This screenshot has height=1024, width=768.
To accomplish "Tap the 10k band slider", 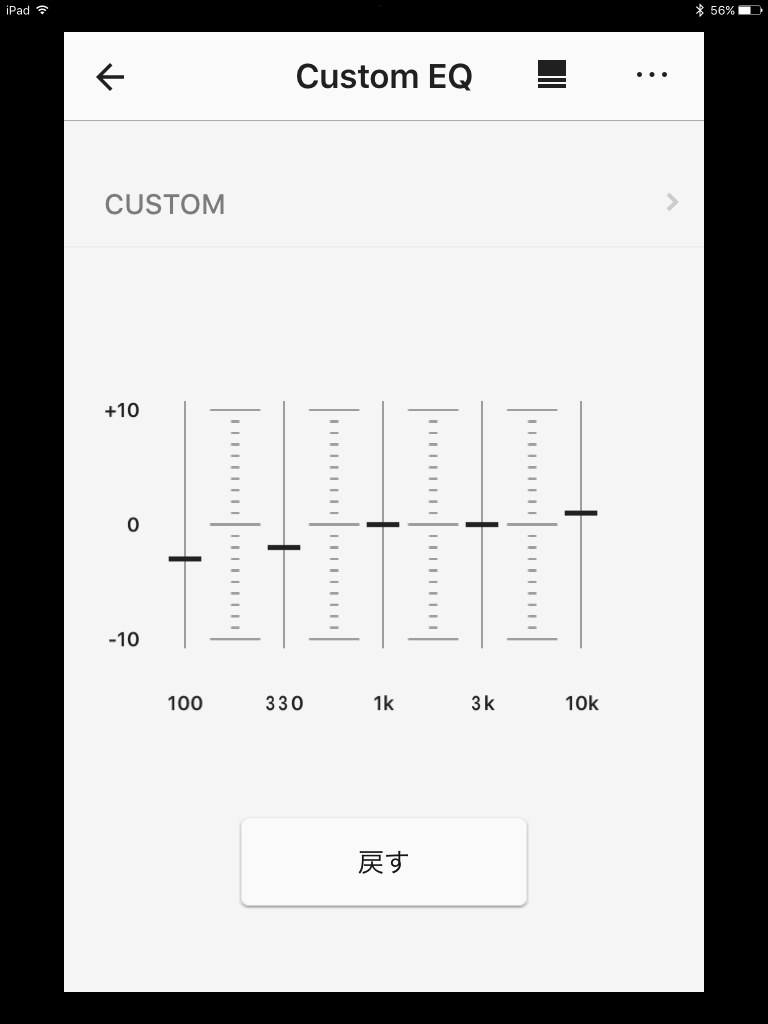I will click(581, 513).
